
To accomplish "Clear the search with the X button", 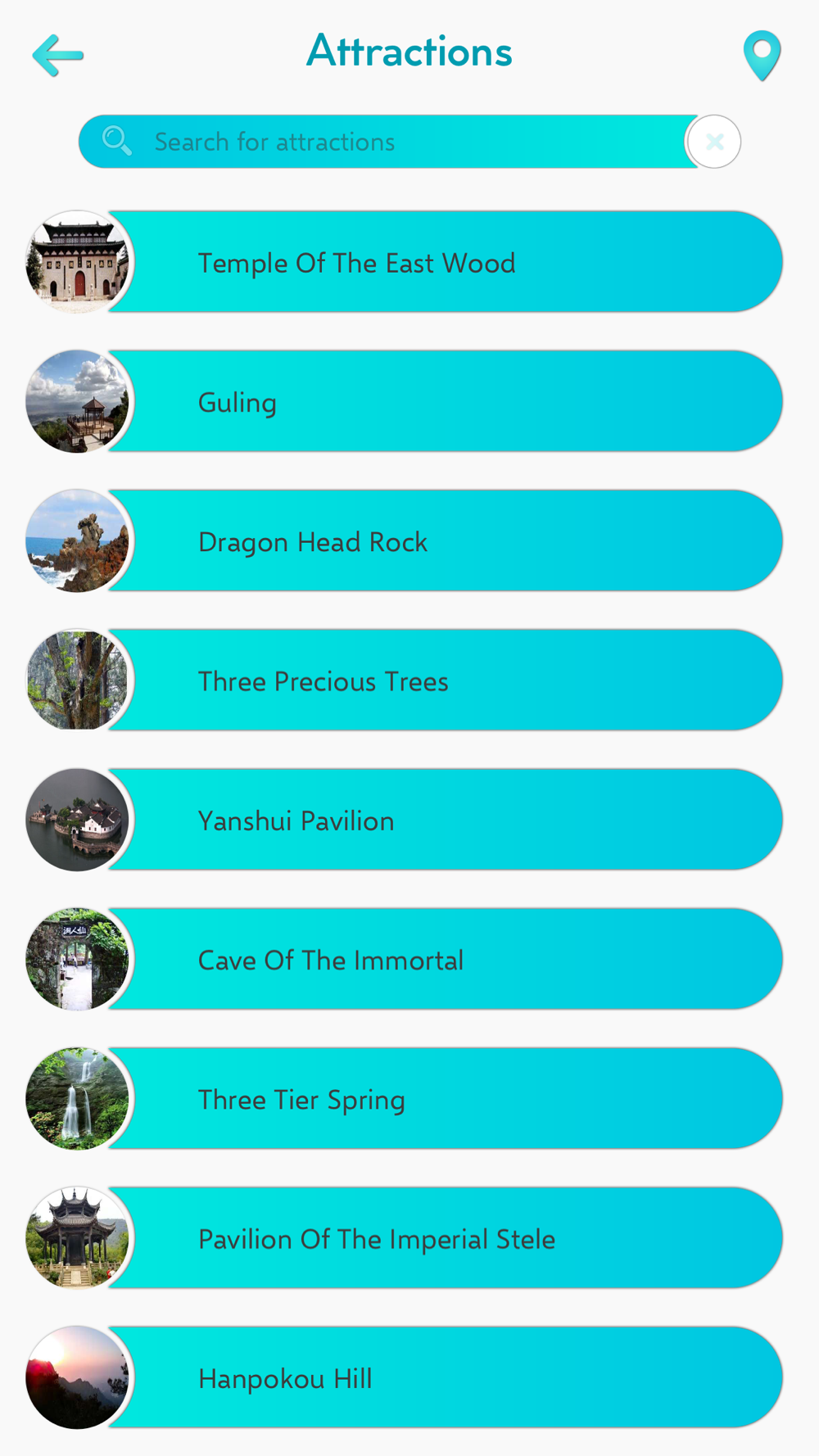I will pos(714,142).
